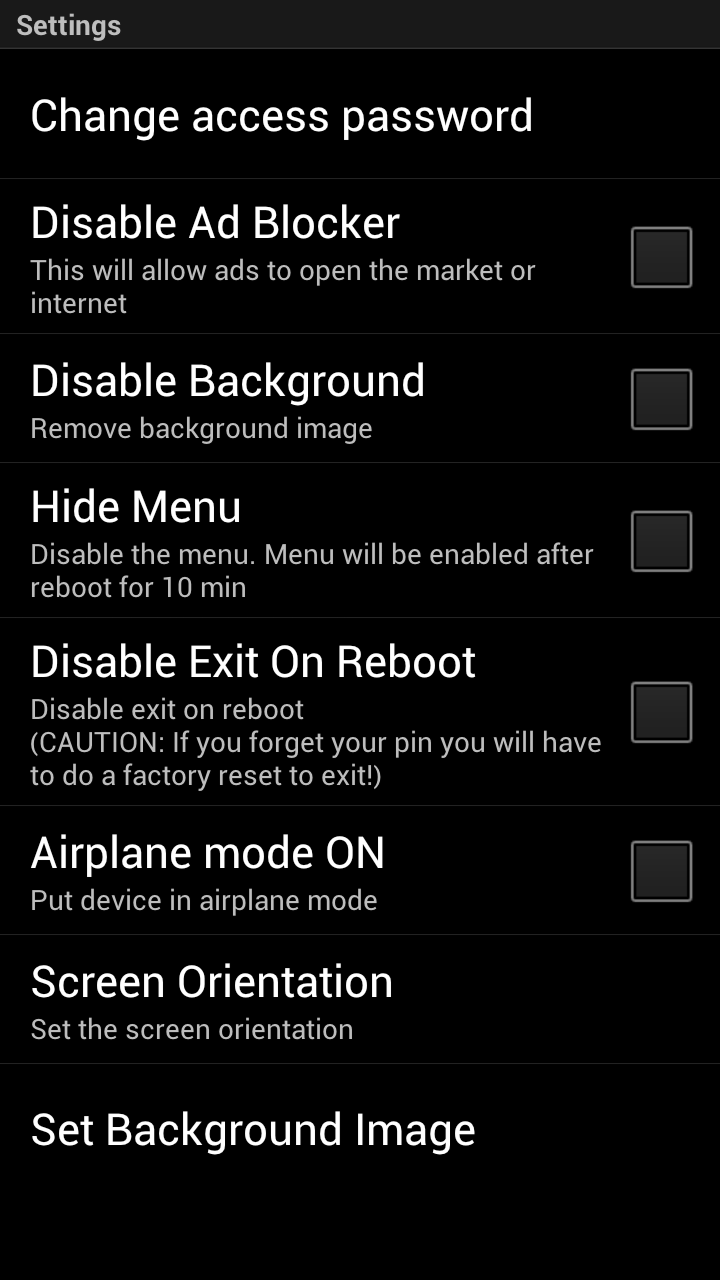The width and height of the screenshot is (720, 1280).
Task: Tap the Disable Exit On Reboot row
Action: pos(300,710)
